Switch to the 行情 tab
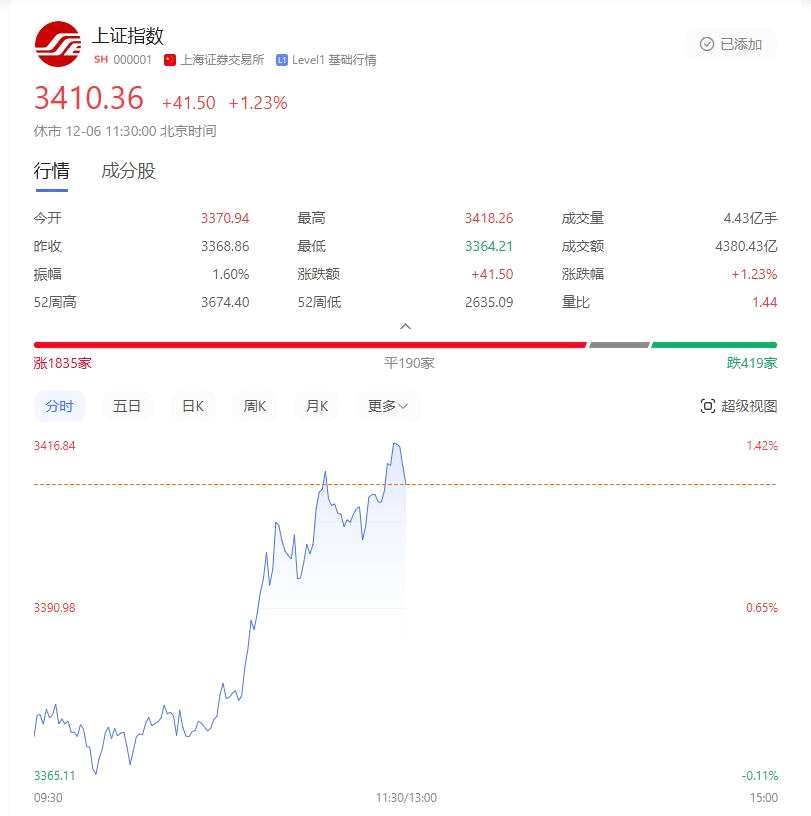 51,171
